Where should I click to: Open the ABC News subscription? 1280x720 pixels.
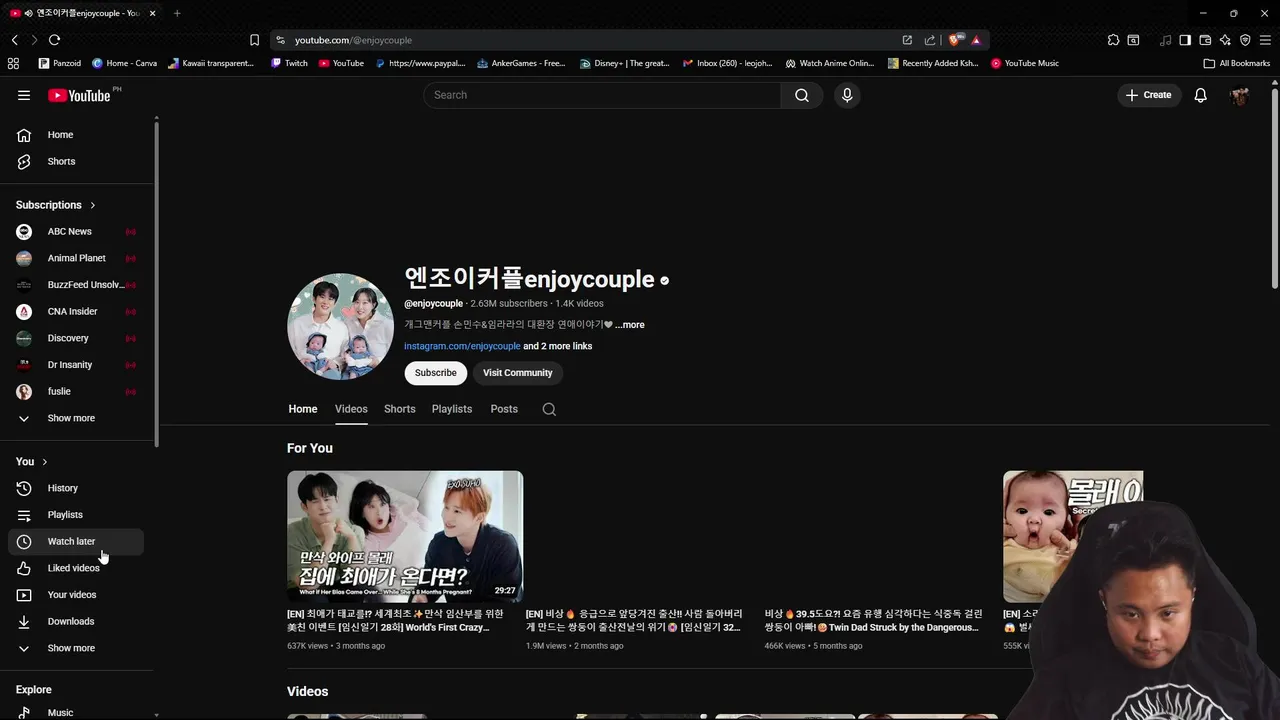(x=69, y=231)
